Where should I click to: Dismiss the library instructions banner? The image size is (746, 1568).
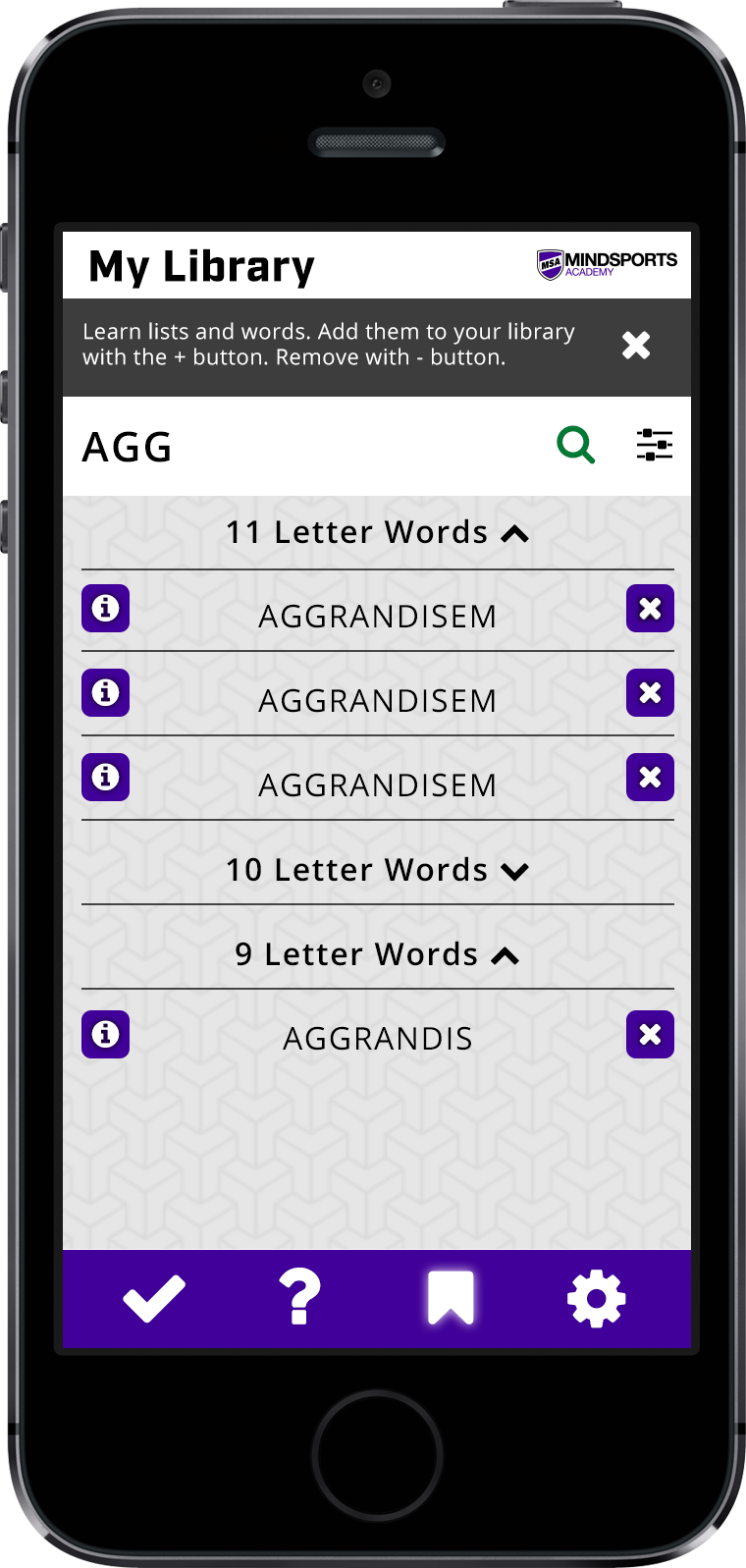[636, 346]
